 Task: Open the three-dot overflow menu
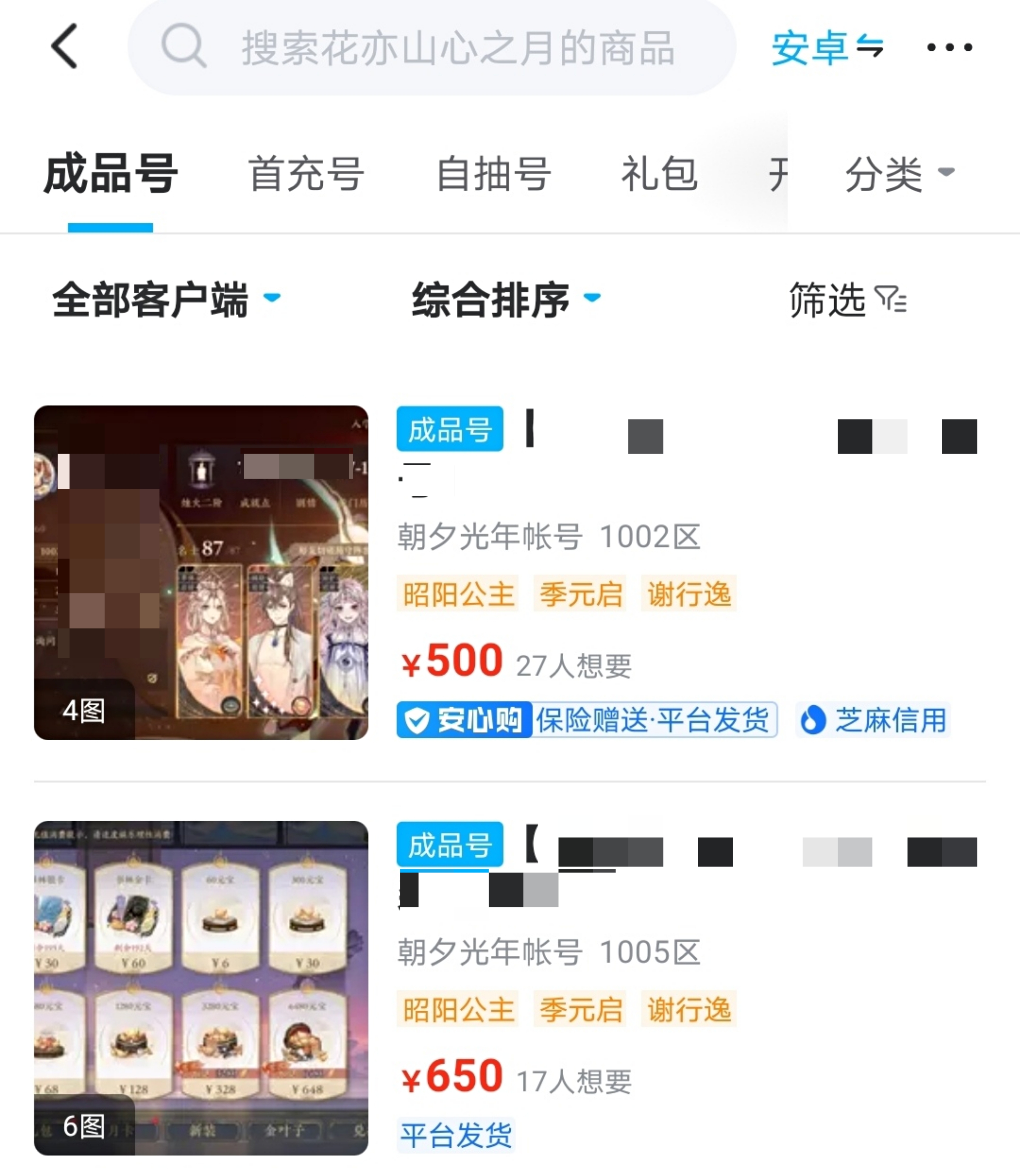tap(950, 48)
